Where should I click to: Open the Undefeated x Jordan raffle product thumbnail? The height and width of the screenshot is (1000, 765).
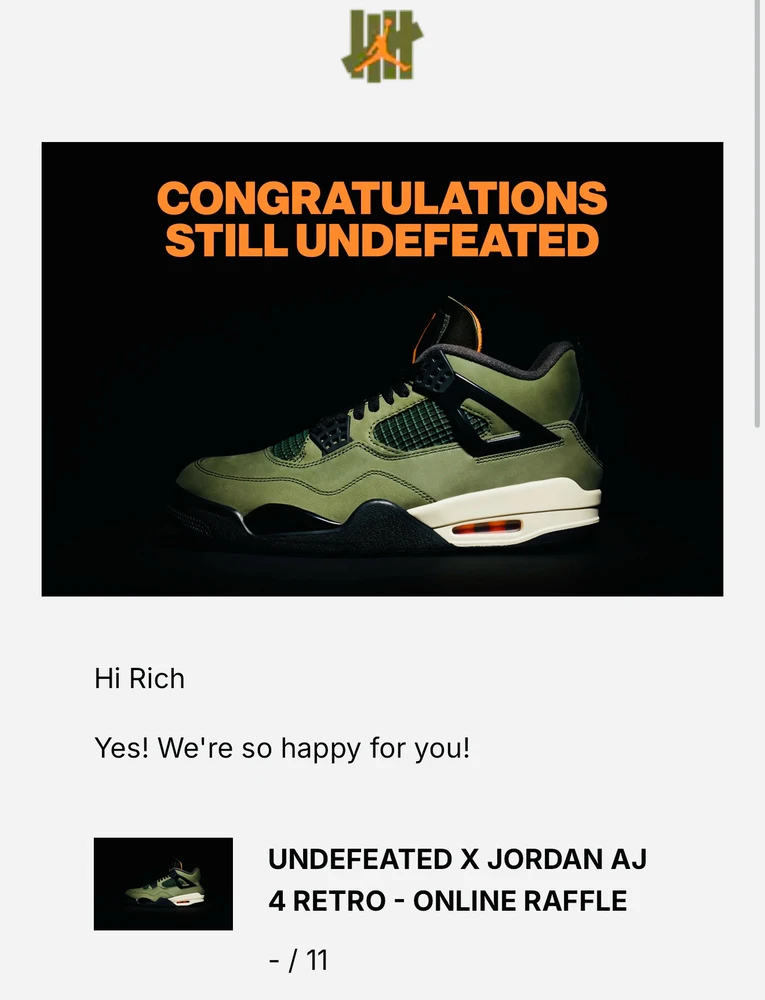coord(163,884)
